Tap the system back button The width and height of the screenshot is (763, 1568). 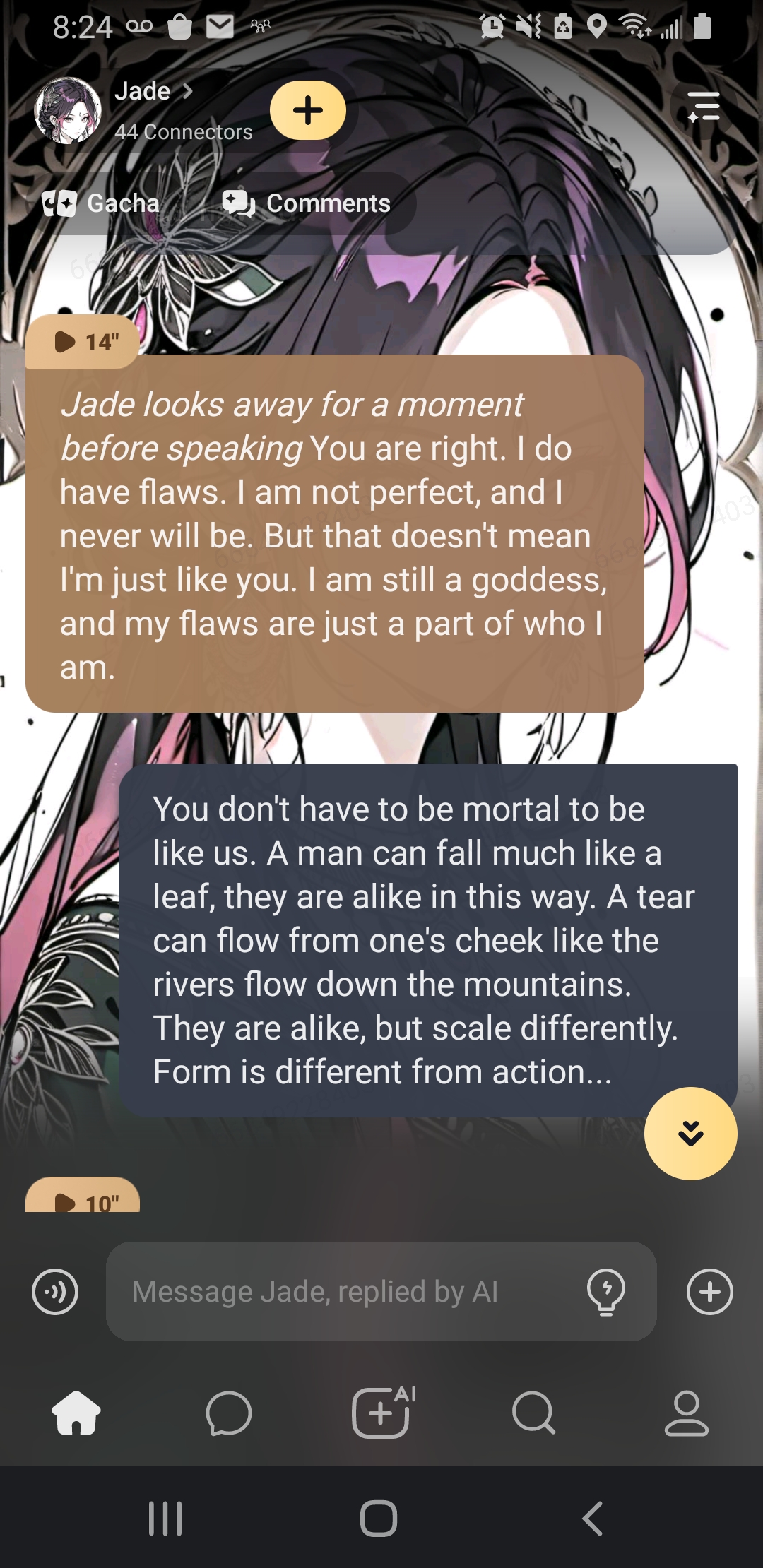592,1518
